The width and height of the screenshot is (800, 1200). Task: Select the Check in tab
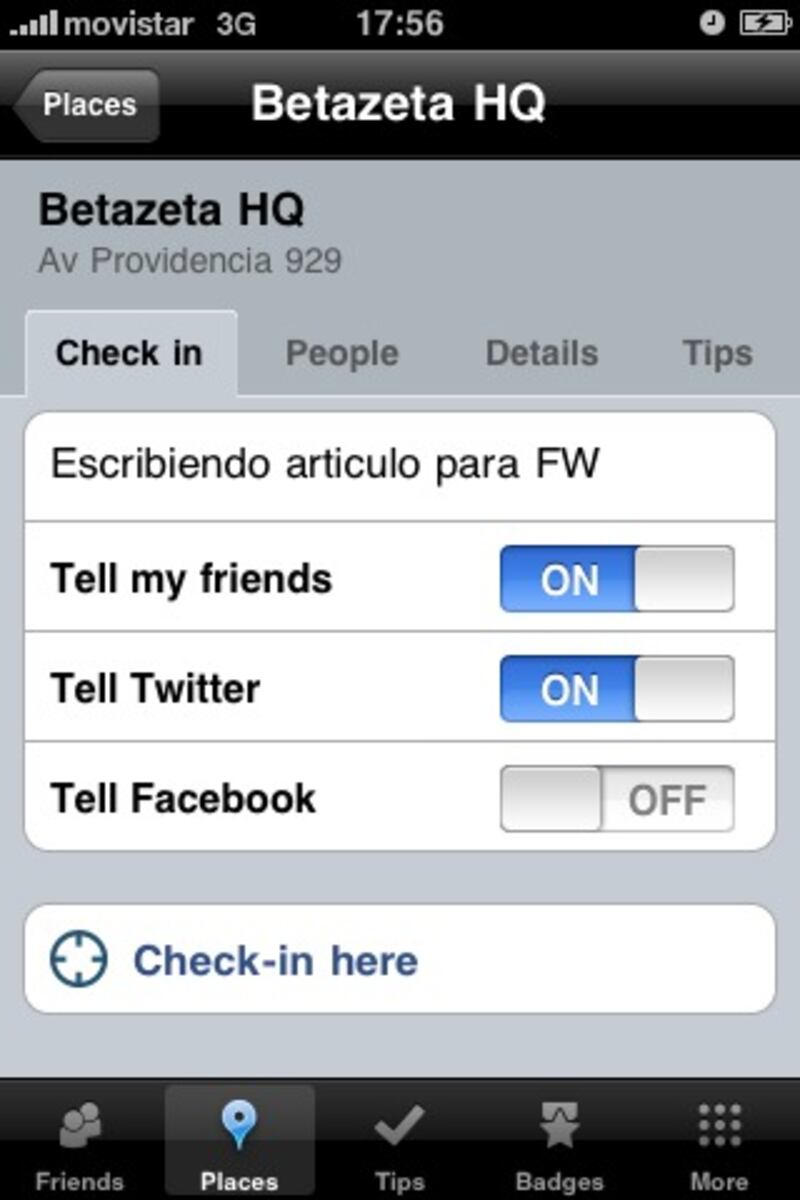[130, 353]
